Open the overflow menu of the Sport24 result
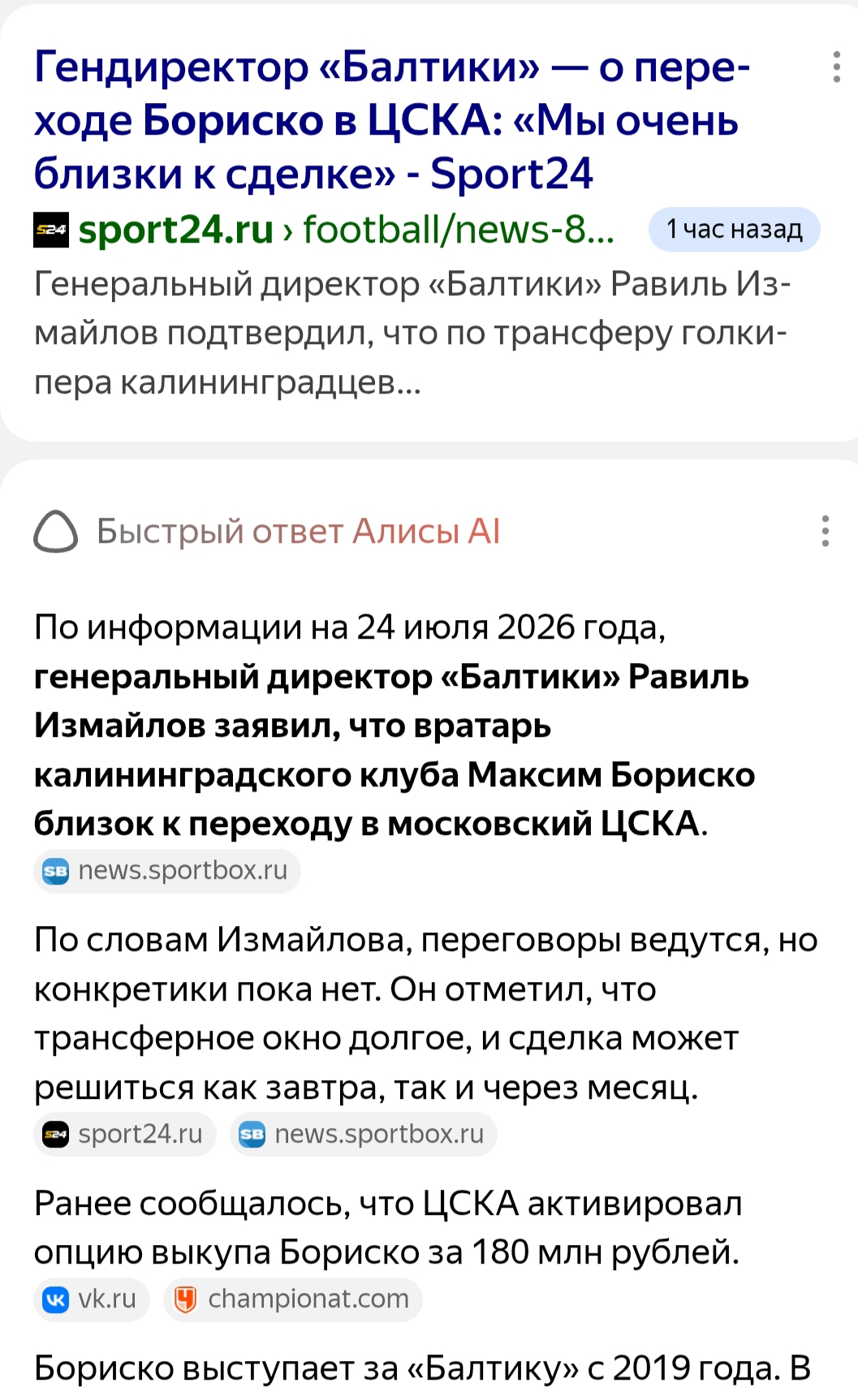858x1400 pixels. point(836,67)
